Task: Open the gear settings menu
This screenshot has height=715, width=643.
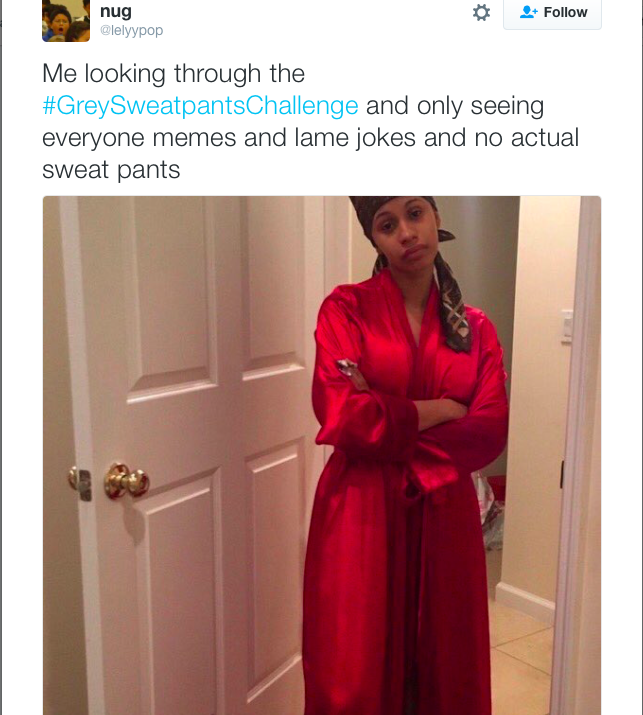Action: coord(481,13)
